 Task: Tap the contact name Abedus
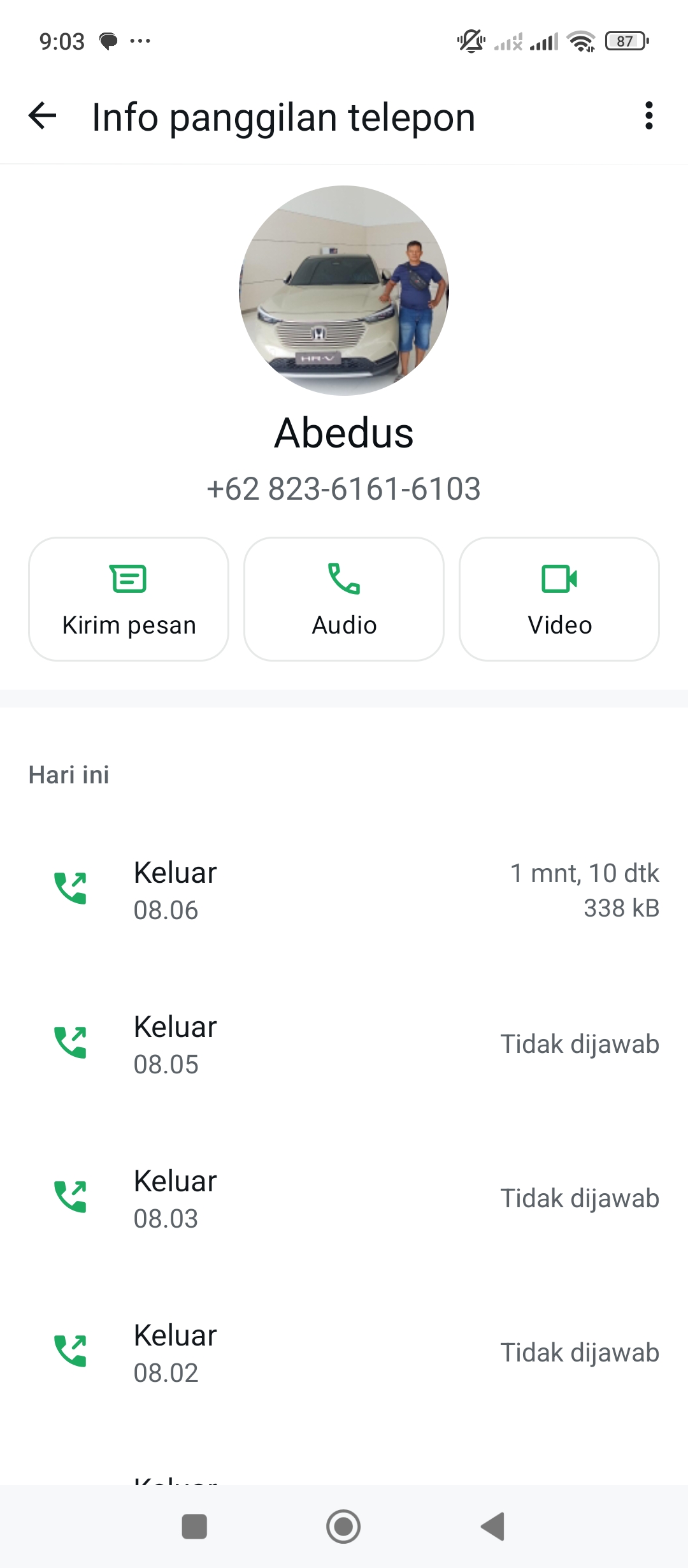click(344, 434)
